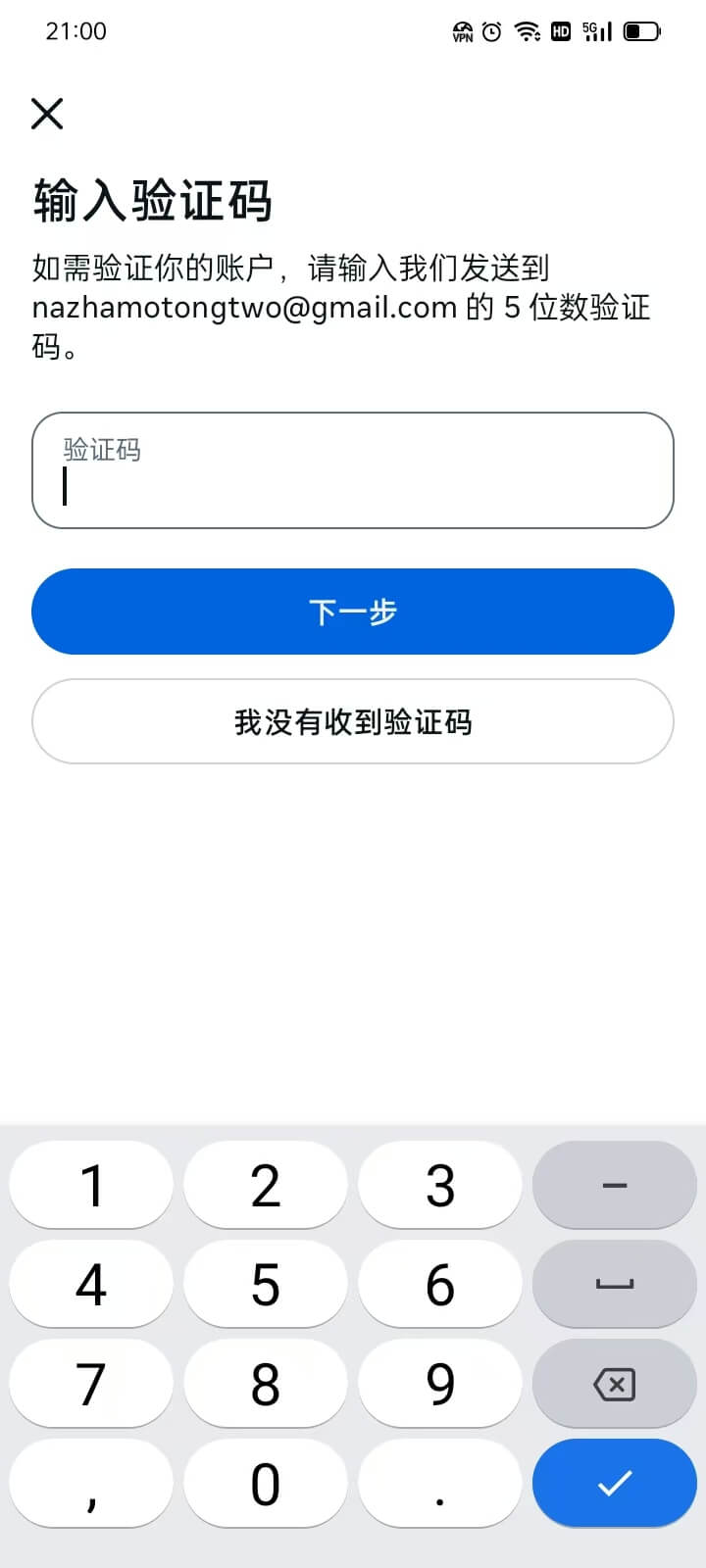Tap the number 0 key

pyautogui.click(x=265, y=1483)
